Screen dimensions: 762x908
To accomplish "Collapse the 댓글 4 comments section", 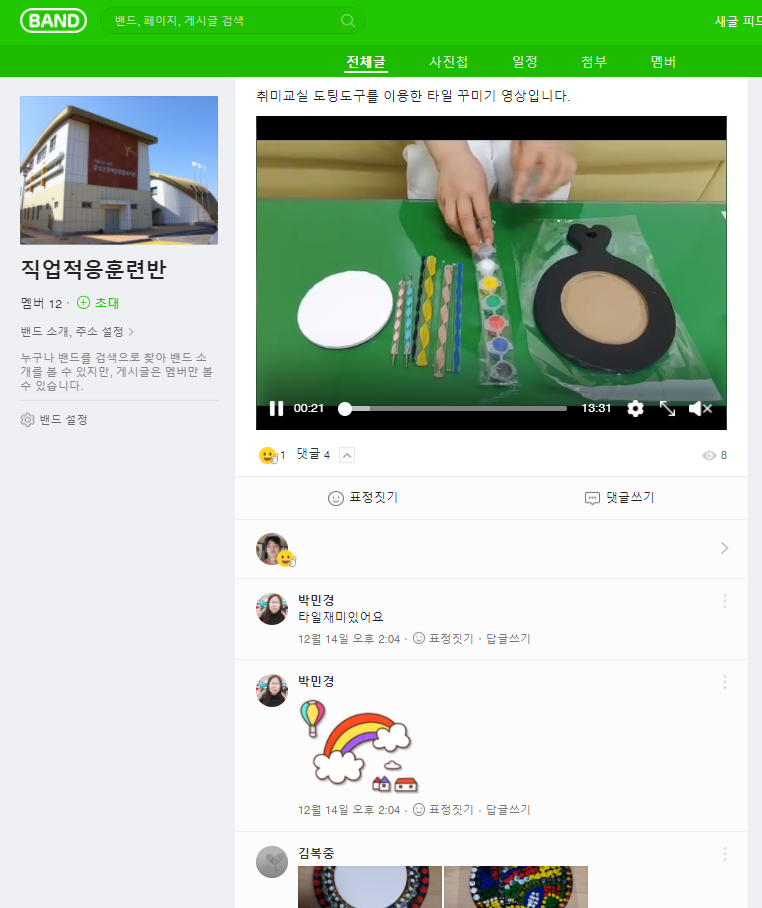I will [347, 455].
